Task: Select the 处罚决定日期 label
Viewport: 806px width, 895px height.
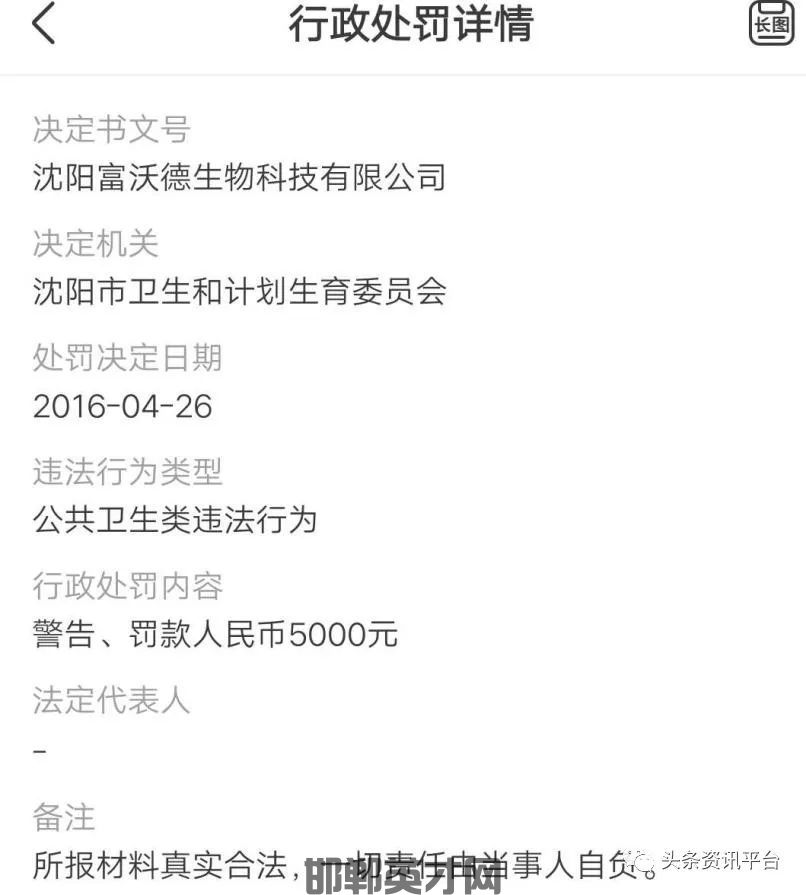Action: (x=127, y=358)
